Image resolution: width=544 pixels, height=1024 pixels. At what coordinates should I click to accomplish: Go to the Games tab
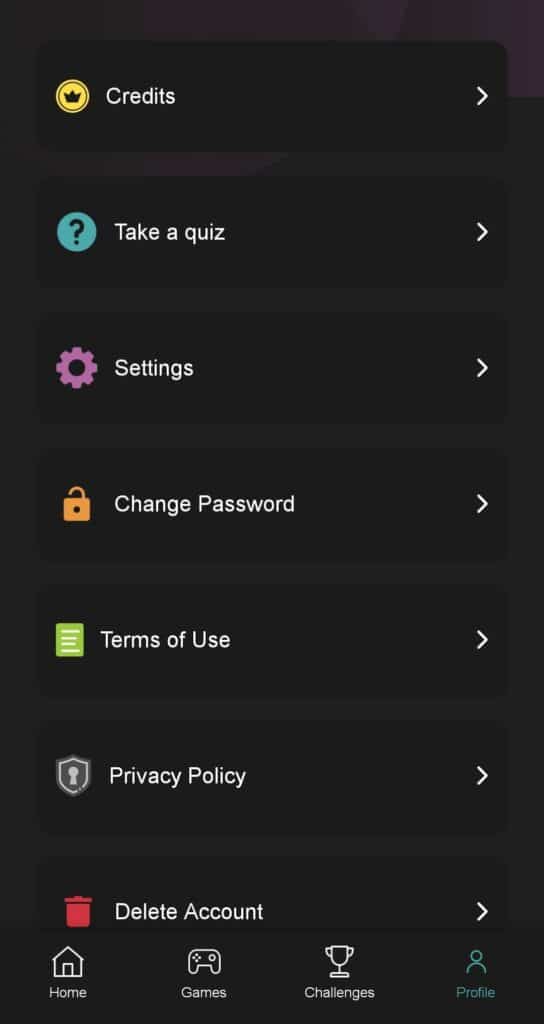point(204,972)
